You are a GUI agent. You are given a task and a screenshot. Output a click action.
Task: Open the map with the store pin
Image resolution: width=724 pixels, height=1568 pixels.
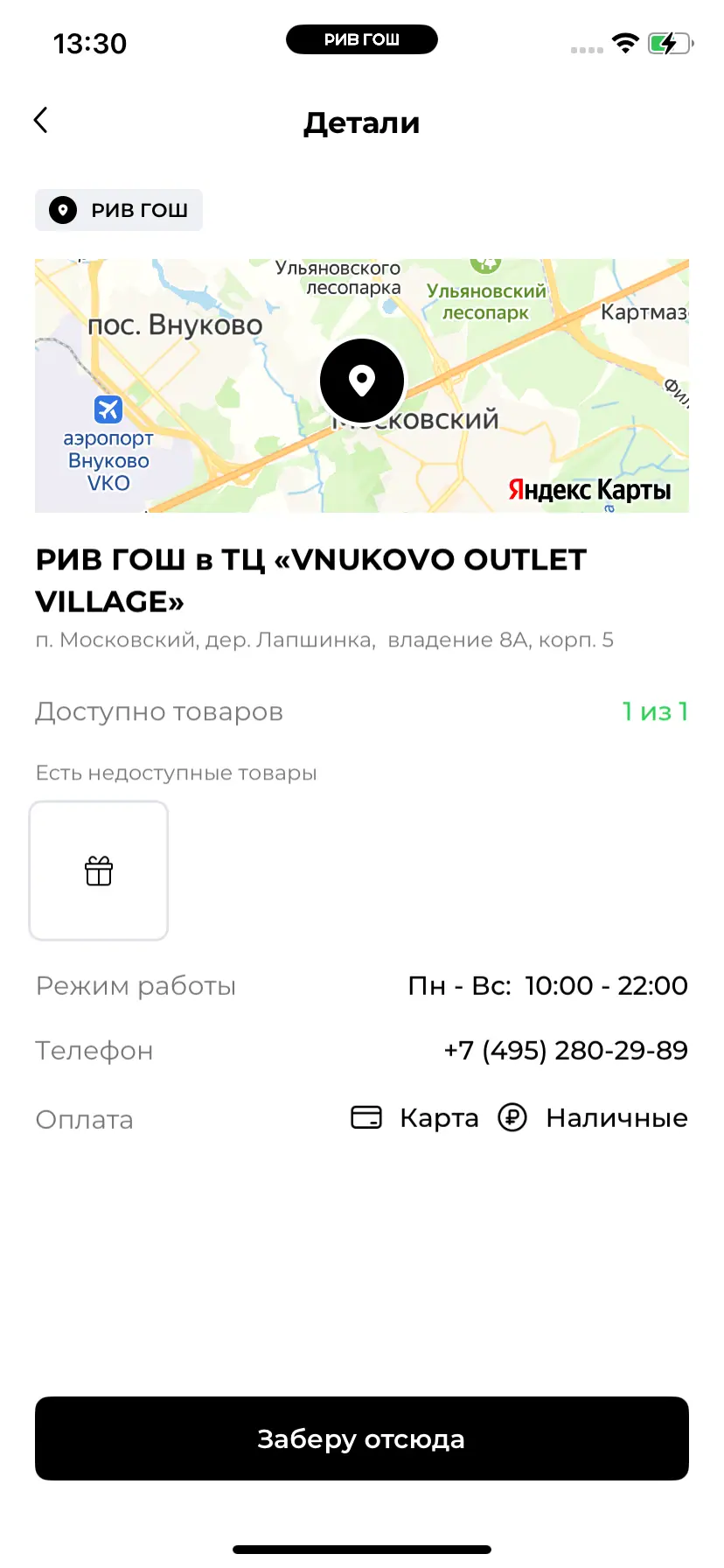362,385
